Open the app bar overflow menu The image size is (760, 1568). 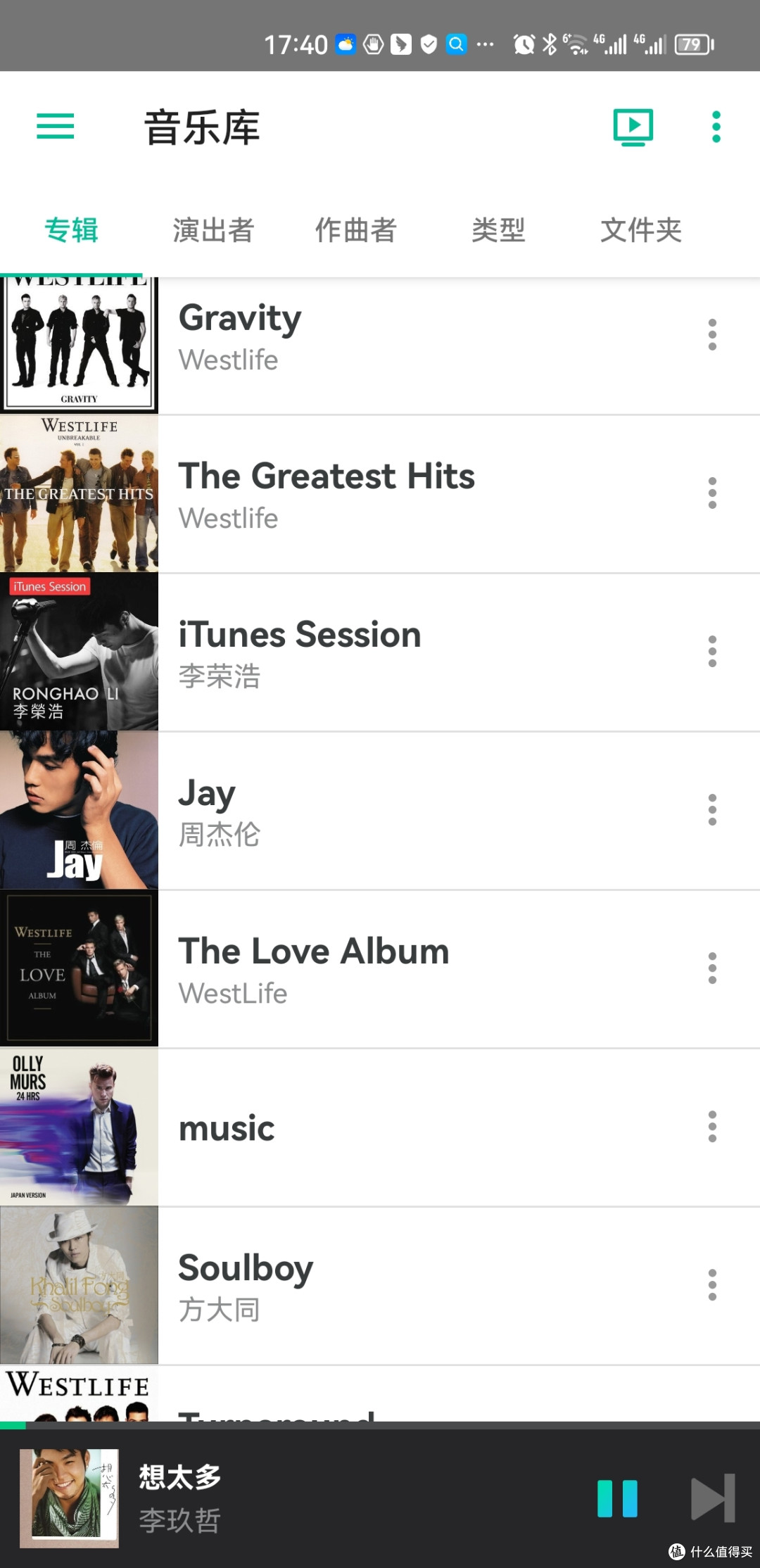pos(716,127)
